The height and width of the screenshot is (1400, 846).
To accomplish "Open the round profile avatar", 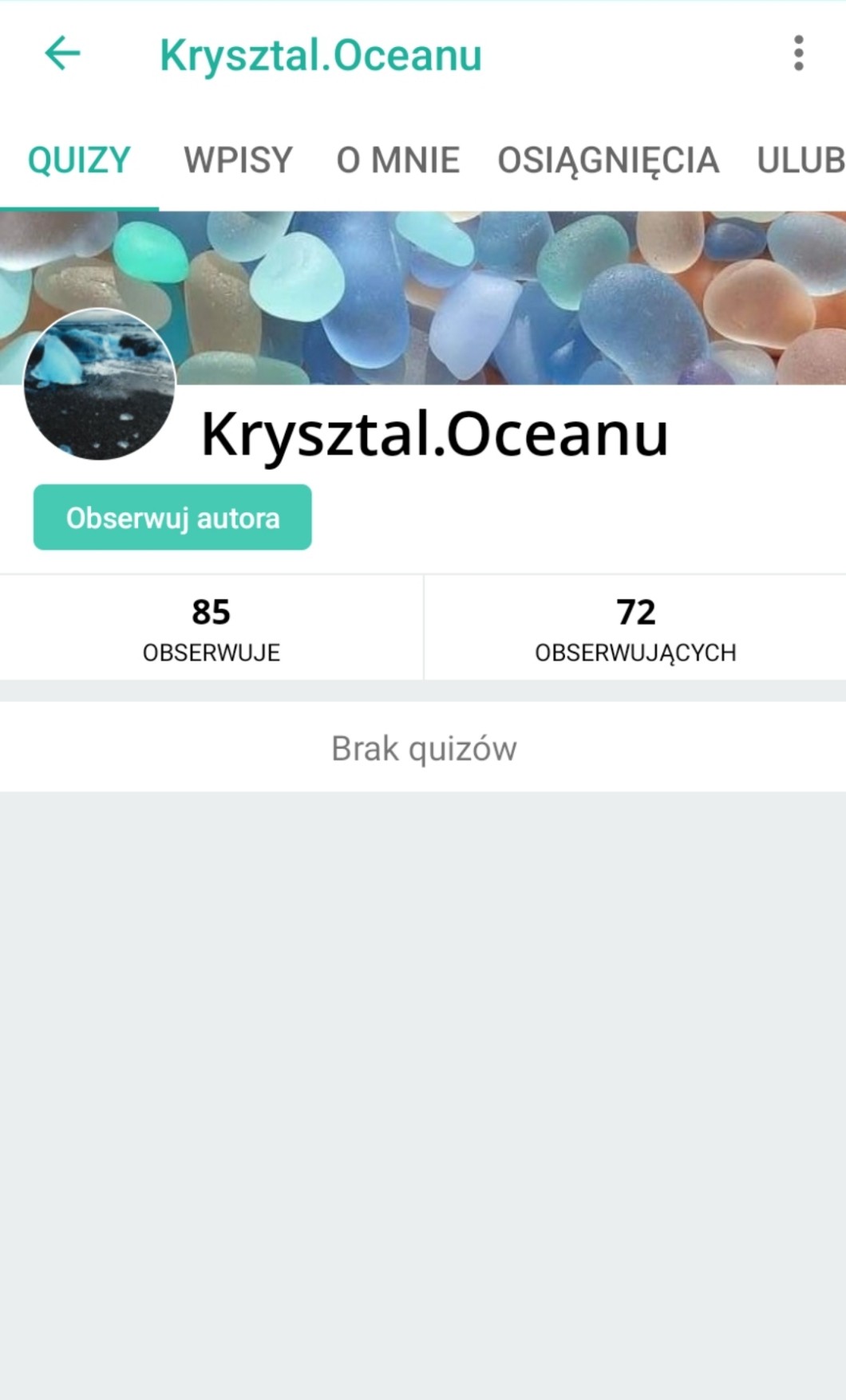I will coord(100,385).
